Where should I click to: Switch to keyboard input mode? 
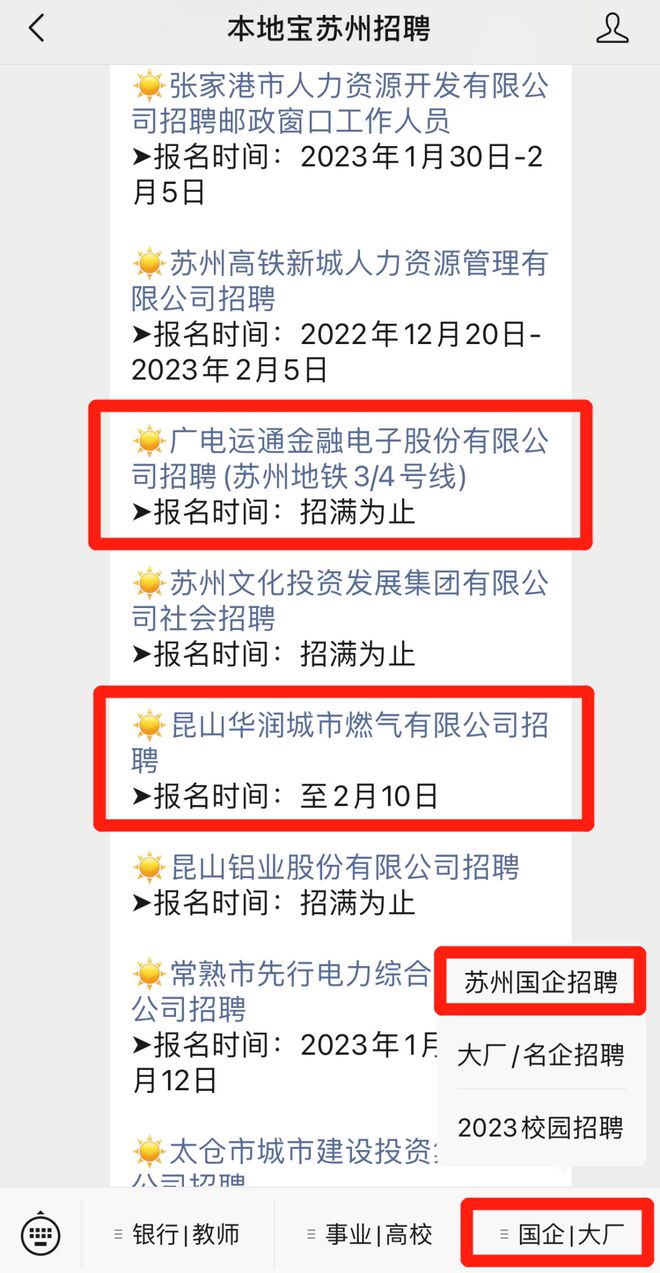tap(41, 1234)
